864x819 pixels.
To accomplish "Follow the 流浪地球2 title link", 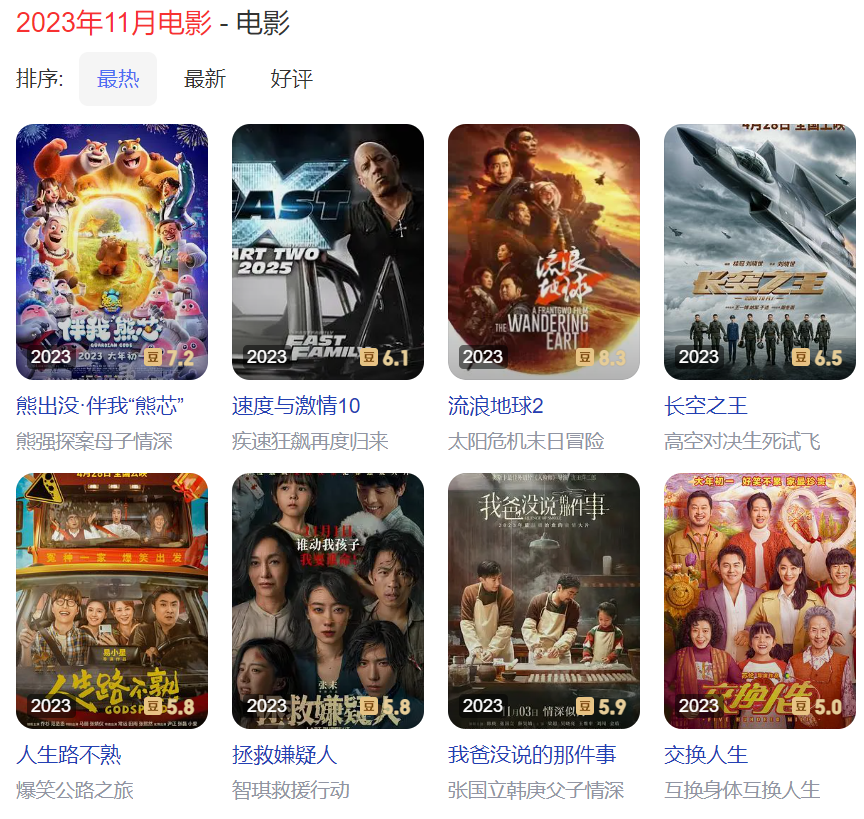I will (x=496, y=406).
